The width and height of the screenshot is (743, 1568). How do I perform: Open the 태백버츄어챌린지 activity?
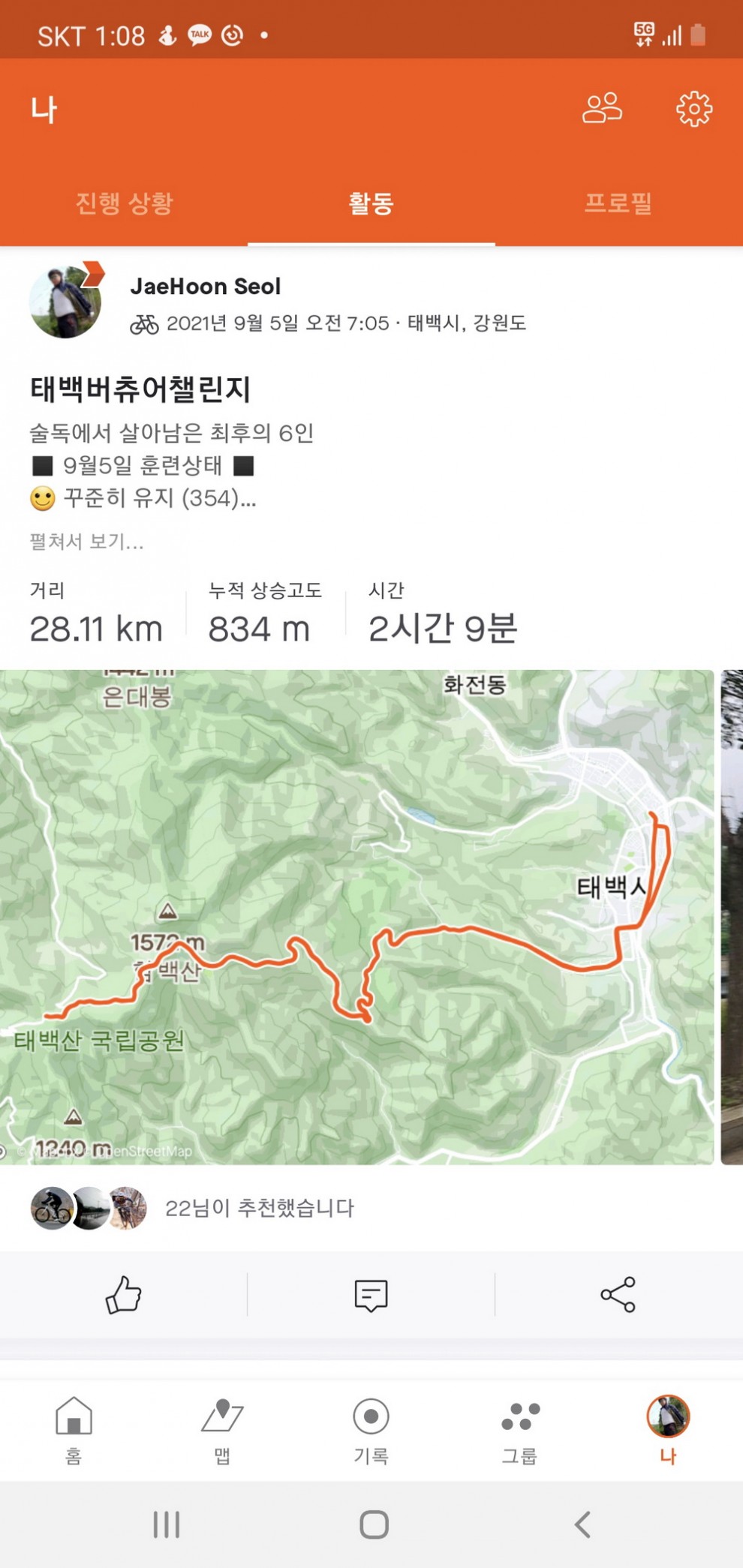[140, 389]
